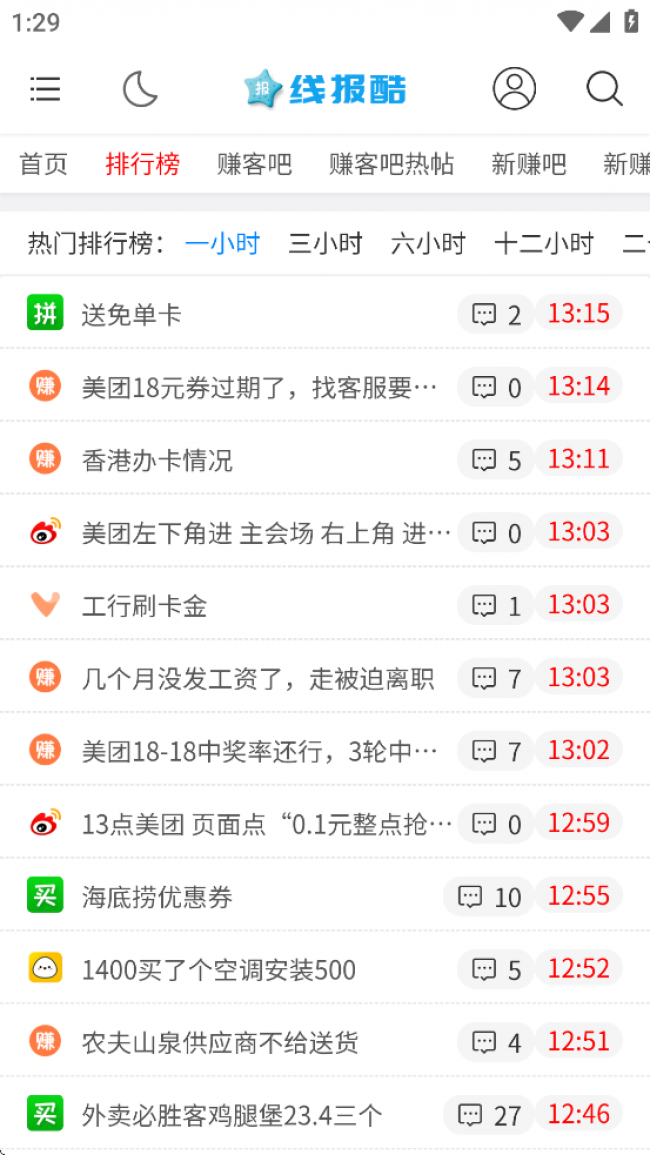Image resolution: width=650 pixels, height=1155 pixels.
Task: View the 工行刷卡金 post
Action: (144, 606)
